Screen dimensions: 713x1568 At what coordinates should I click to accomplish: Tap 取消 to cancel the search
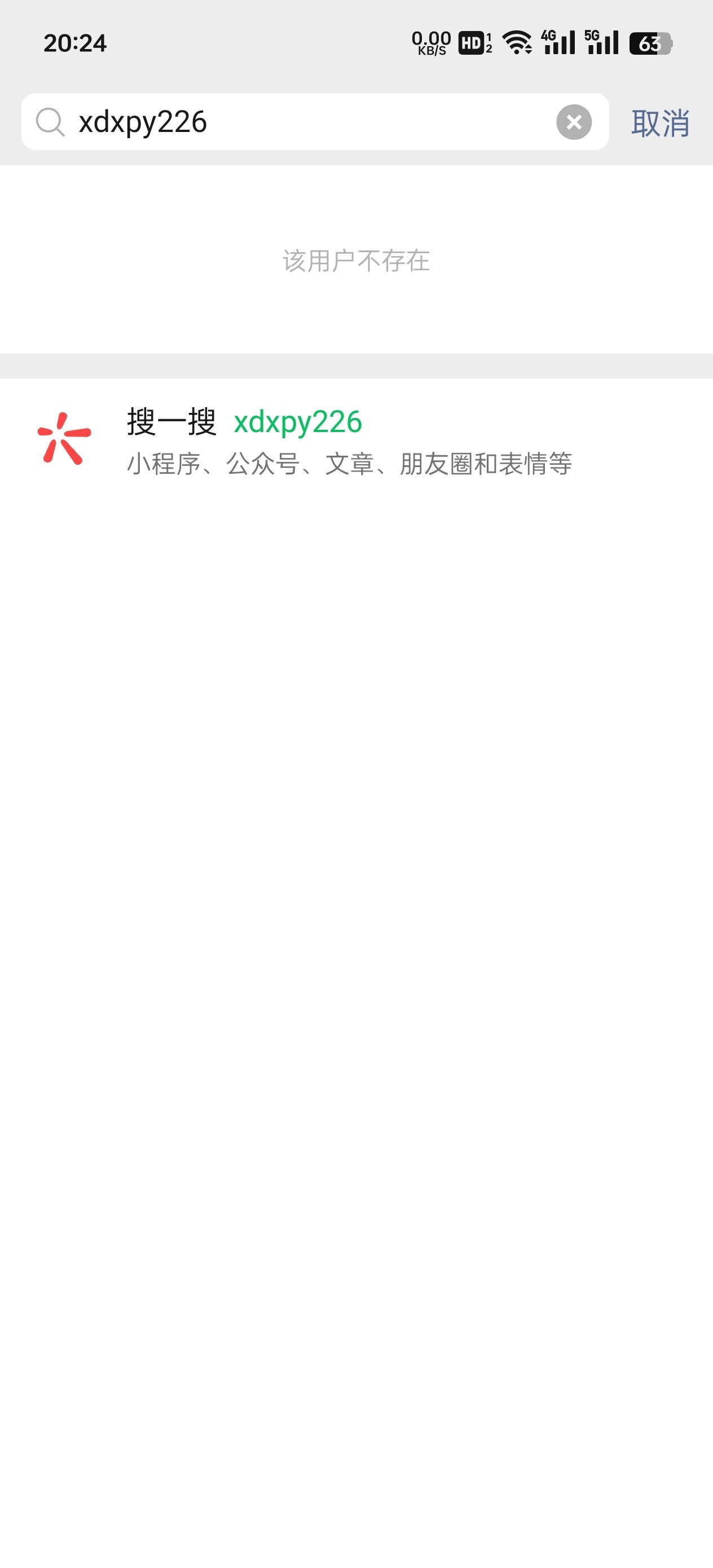coord(660,124)
